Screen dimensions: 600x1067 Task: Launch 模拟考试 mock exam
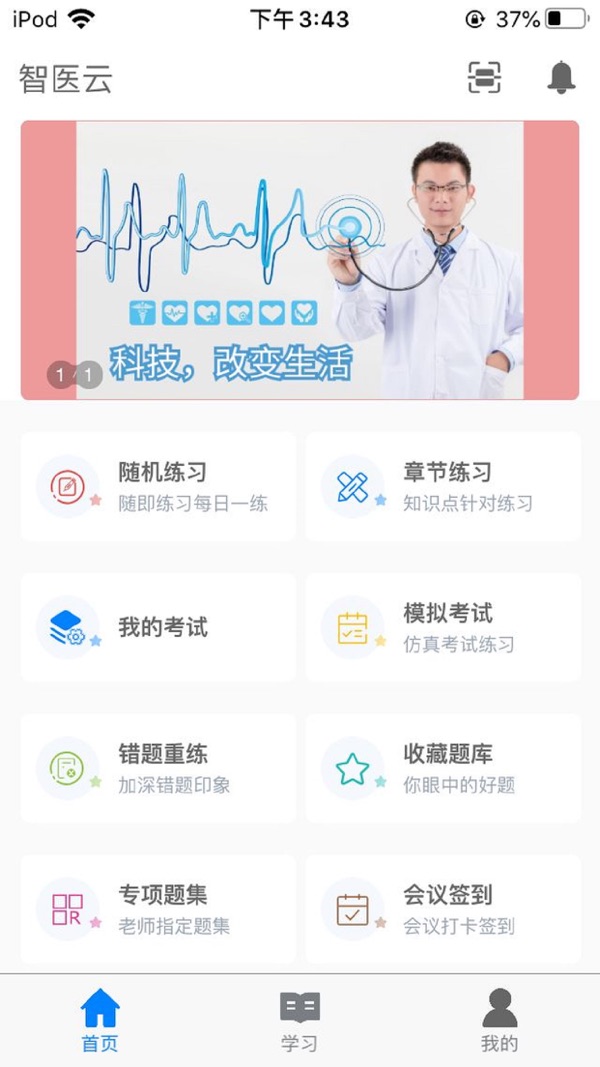coord(443,628)
